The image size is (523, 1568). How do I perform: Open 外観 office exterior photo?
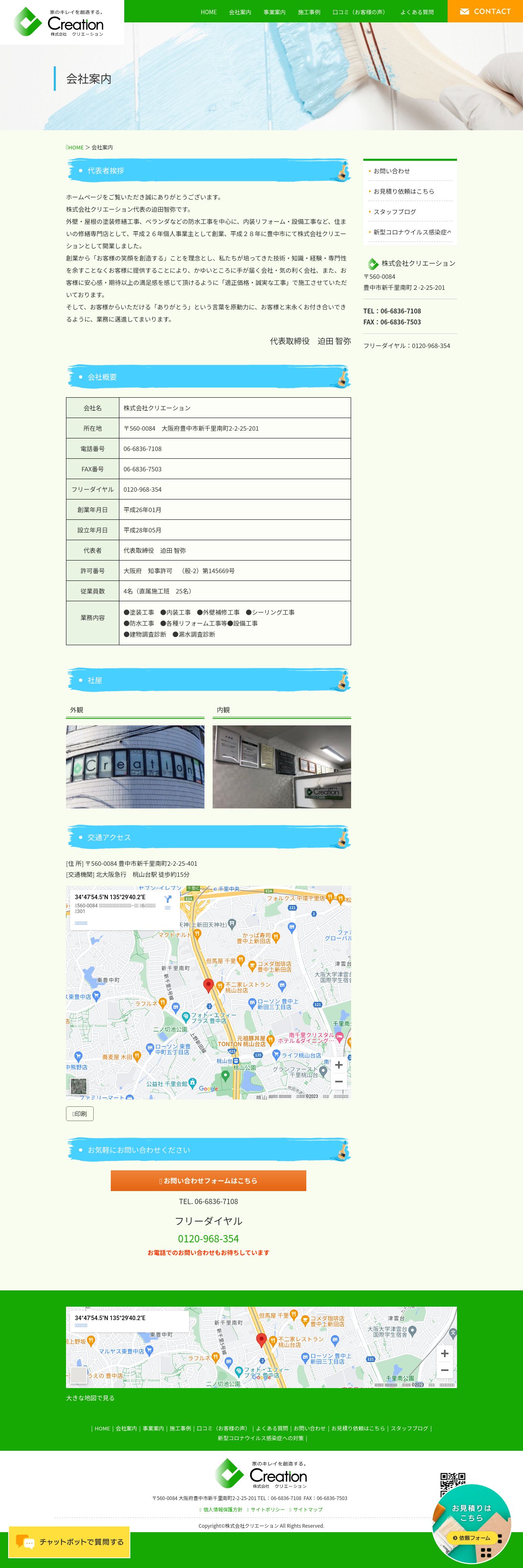click(135, 767)
